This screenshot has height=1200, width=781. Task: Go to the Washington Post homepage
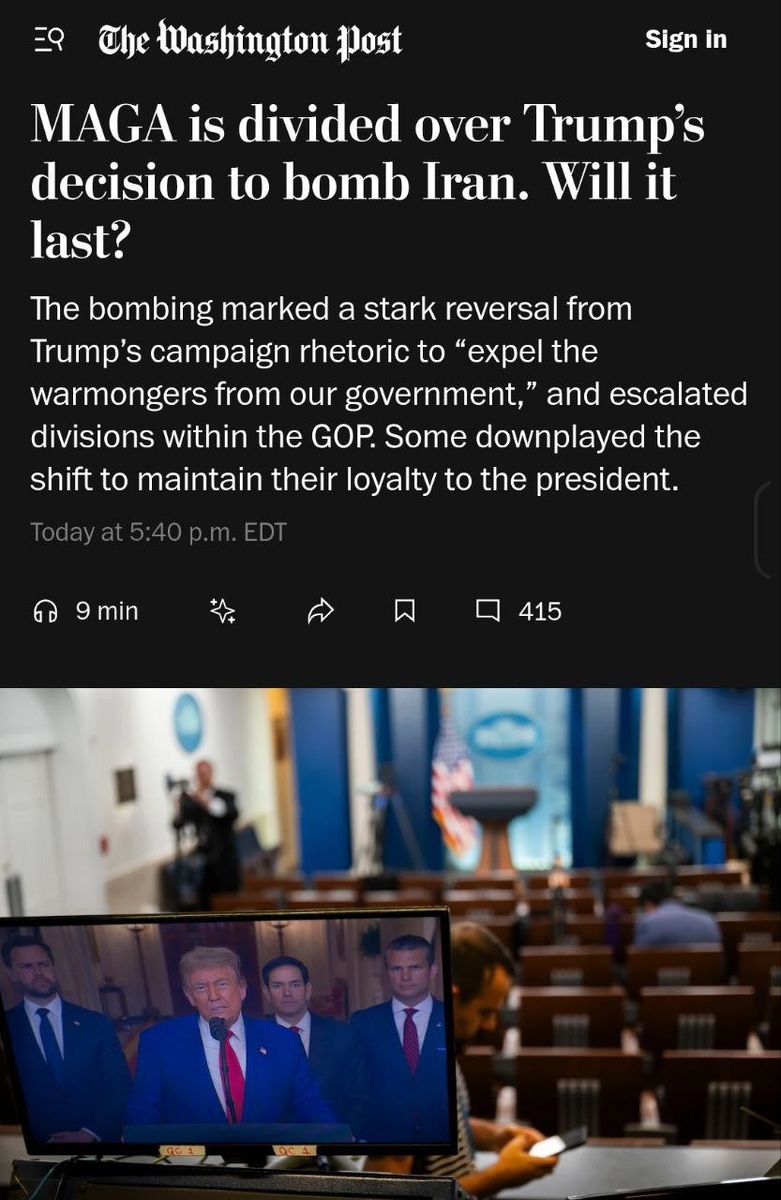coord(250,40)
